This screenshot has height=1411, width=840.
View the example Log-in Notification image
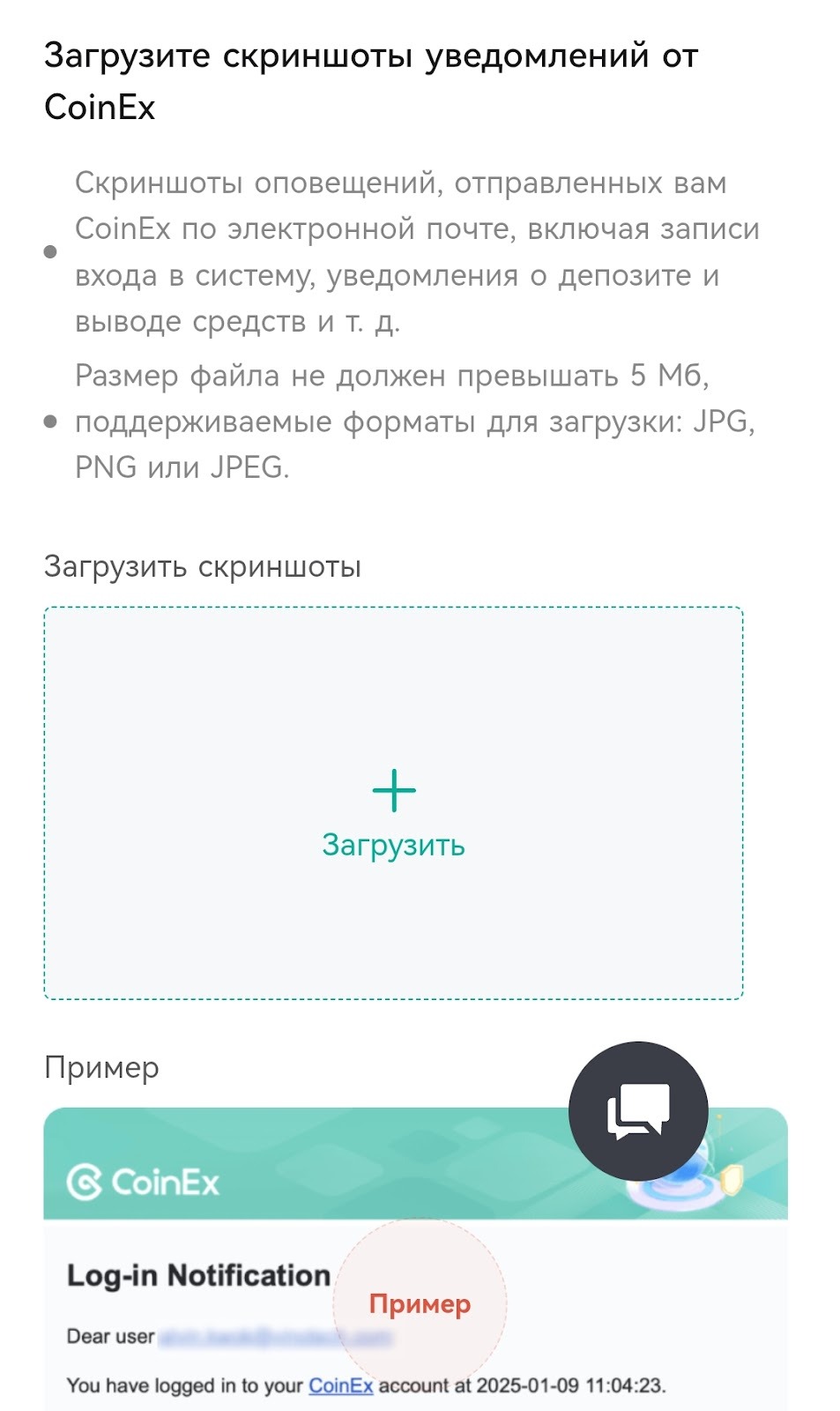415,1258
